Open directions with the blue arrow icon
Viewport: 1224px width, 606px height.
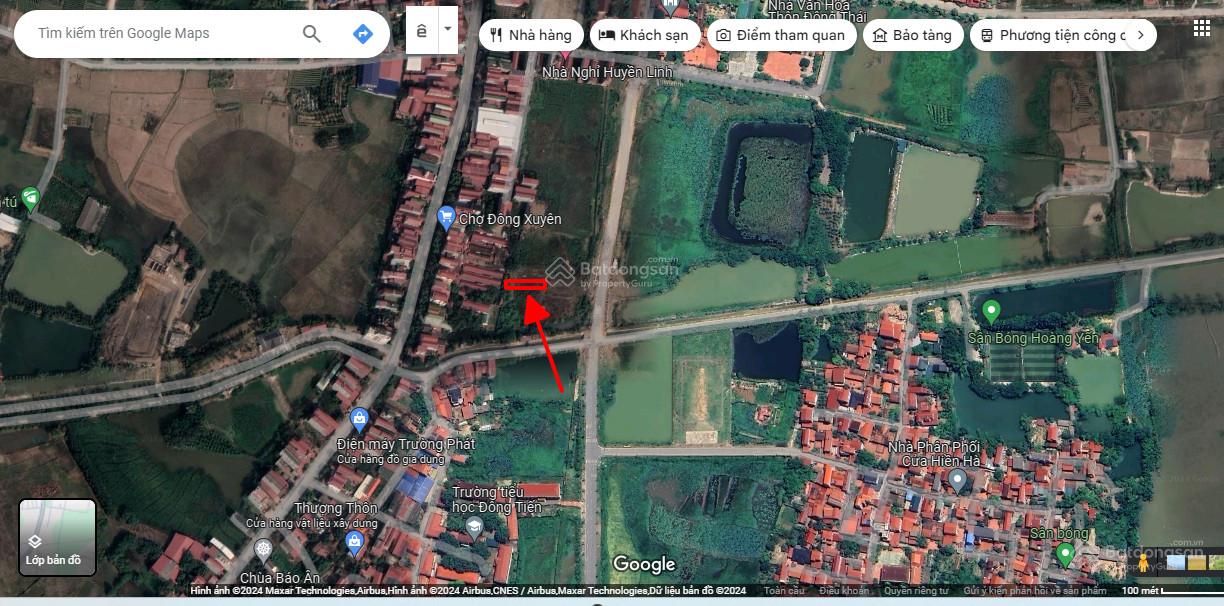pos(363,34)
